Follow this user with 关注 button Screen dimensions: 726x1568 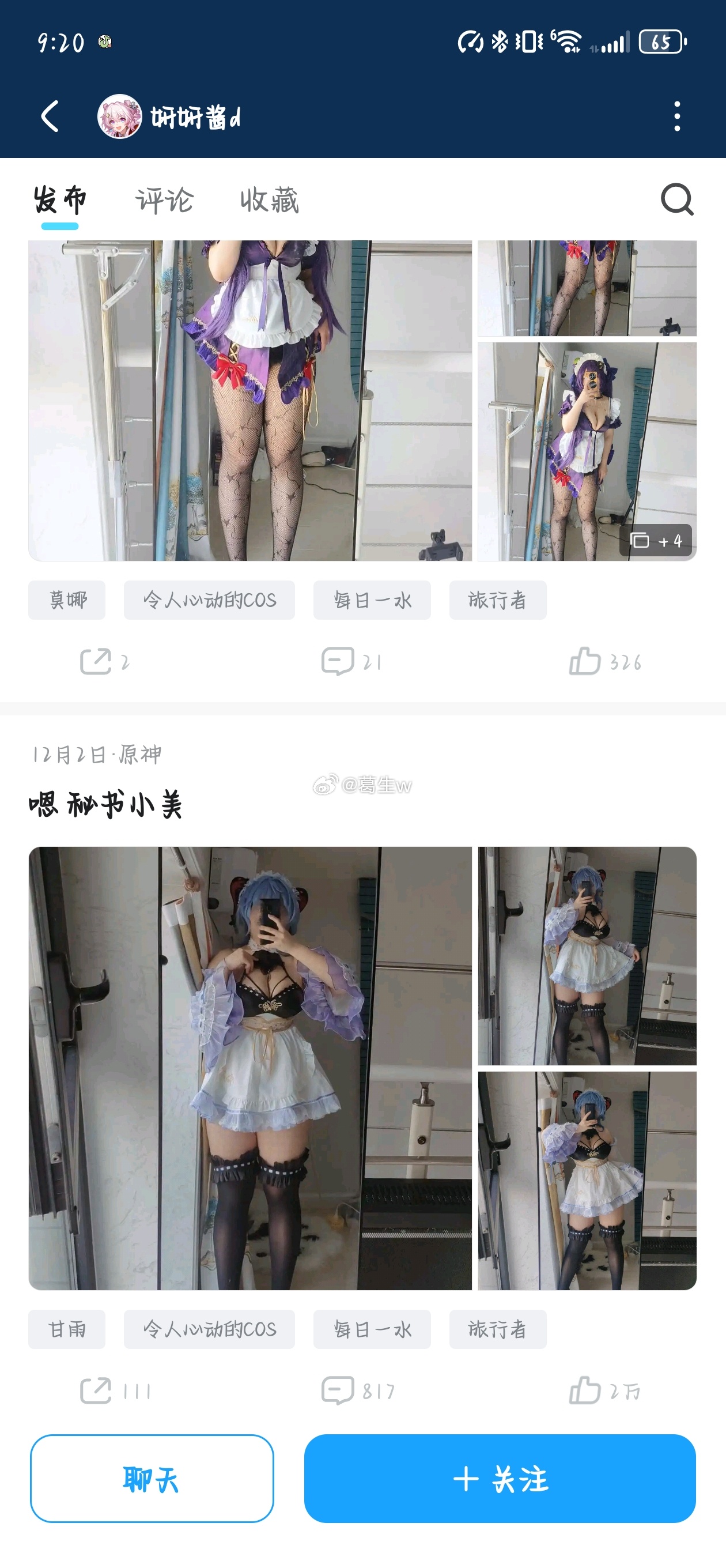[500, 1479]
